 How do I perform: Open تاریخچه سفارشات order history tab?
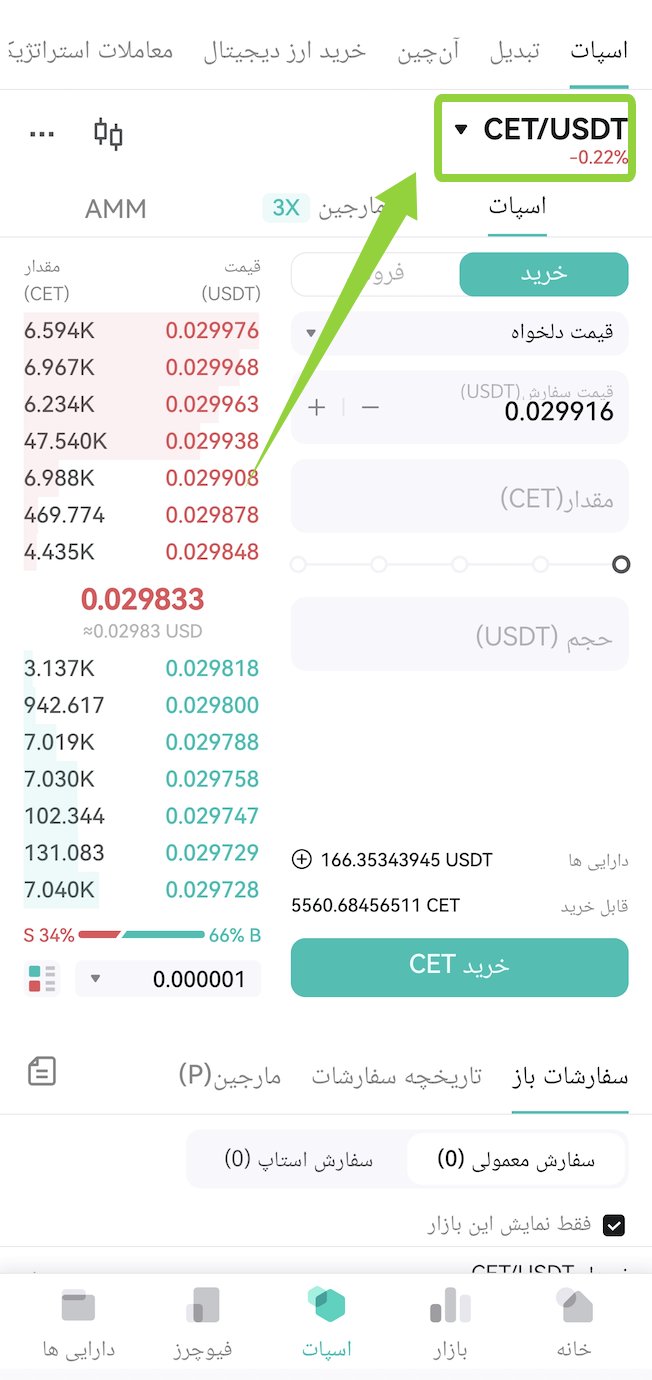[397, 1076]
